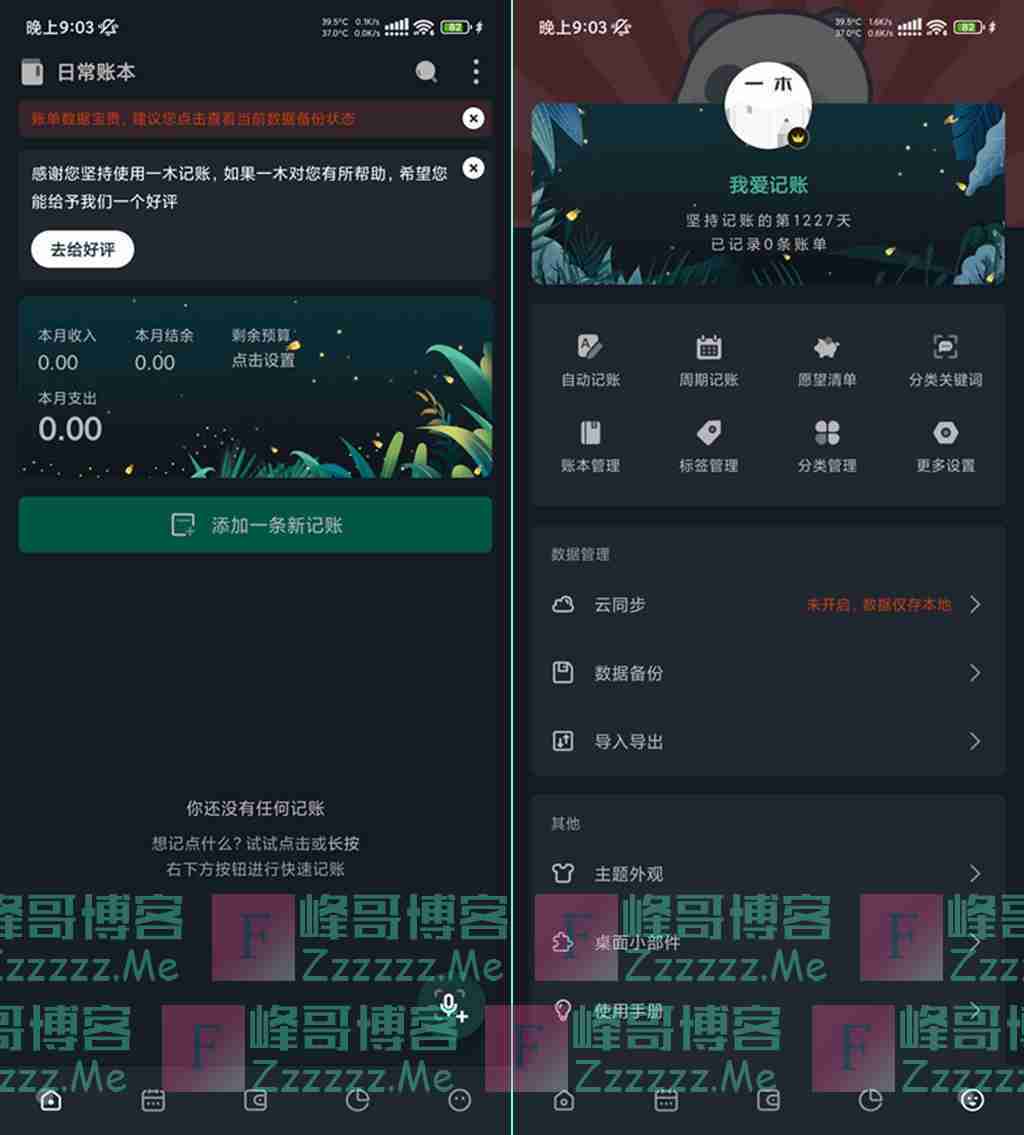Open the 导入导出 row
Screen dimensions: 1024x1135
coord(767,741)
